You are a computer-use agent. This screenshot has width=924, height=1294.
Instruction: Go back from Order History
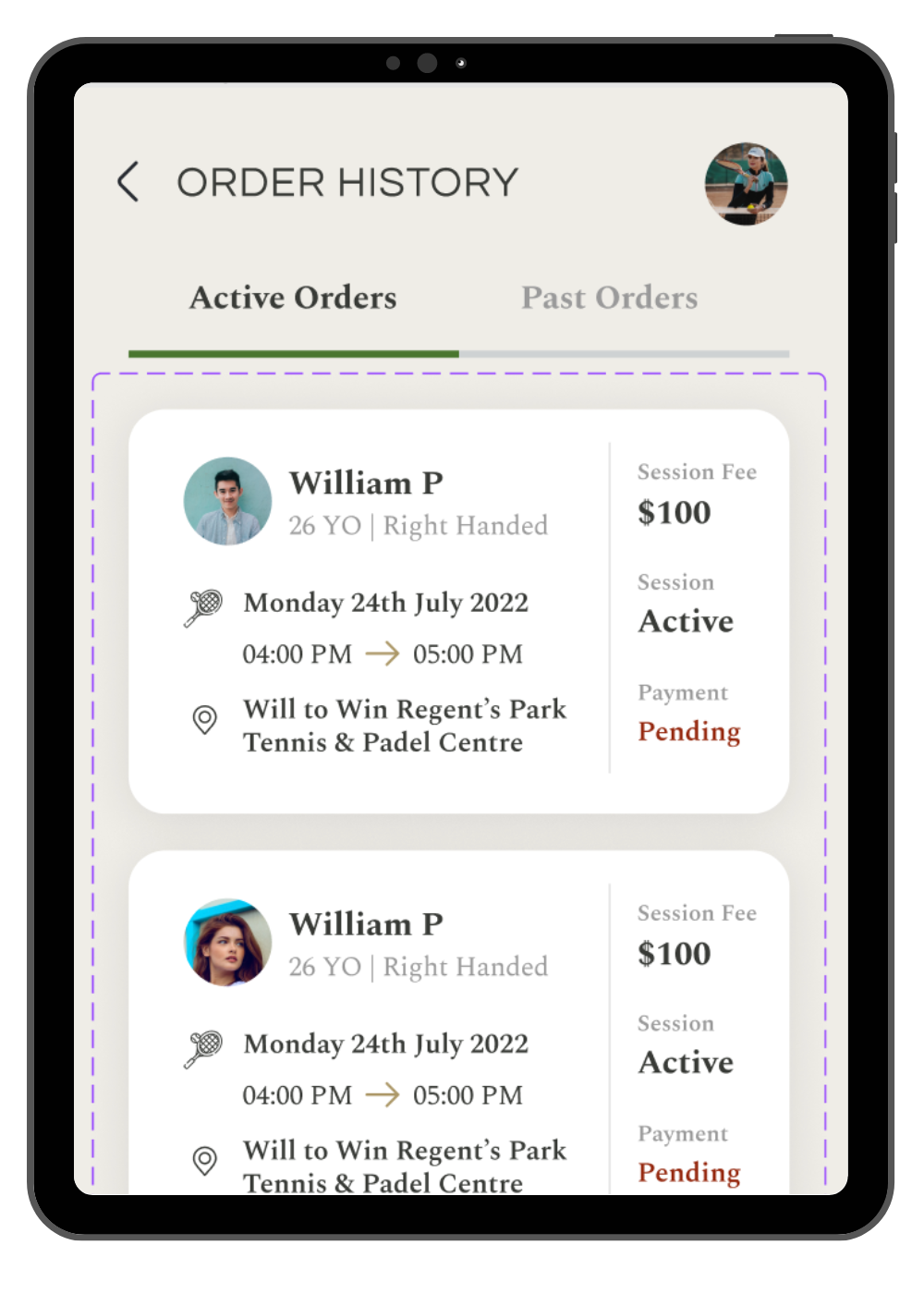128,181
